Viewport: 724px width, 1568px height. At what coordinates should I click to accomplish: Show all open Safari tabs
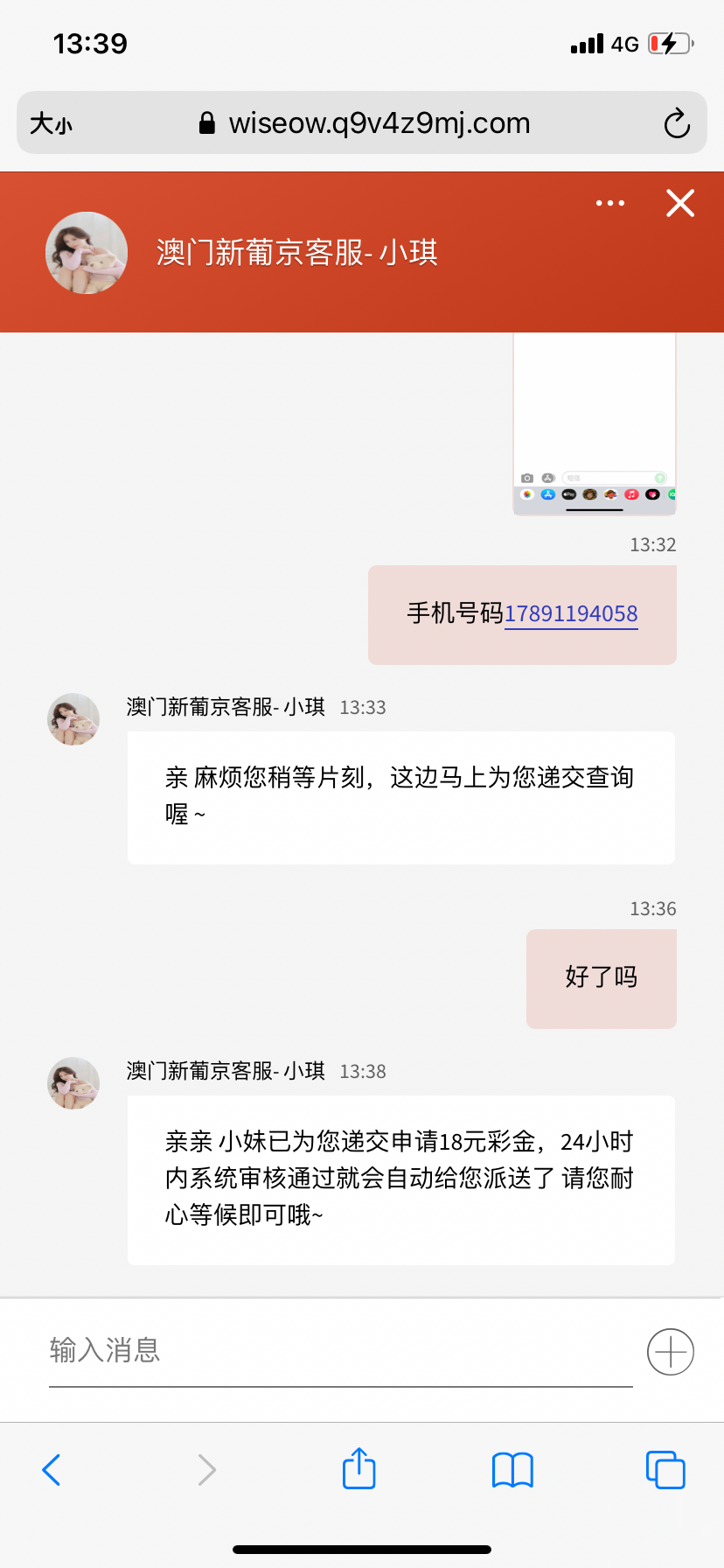coord(665,1469)
